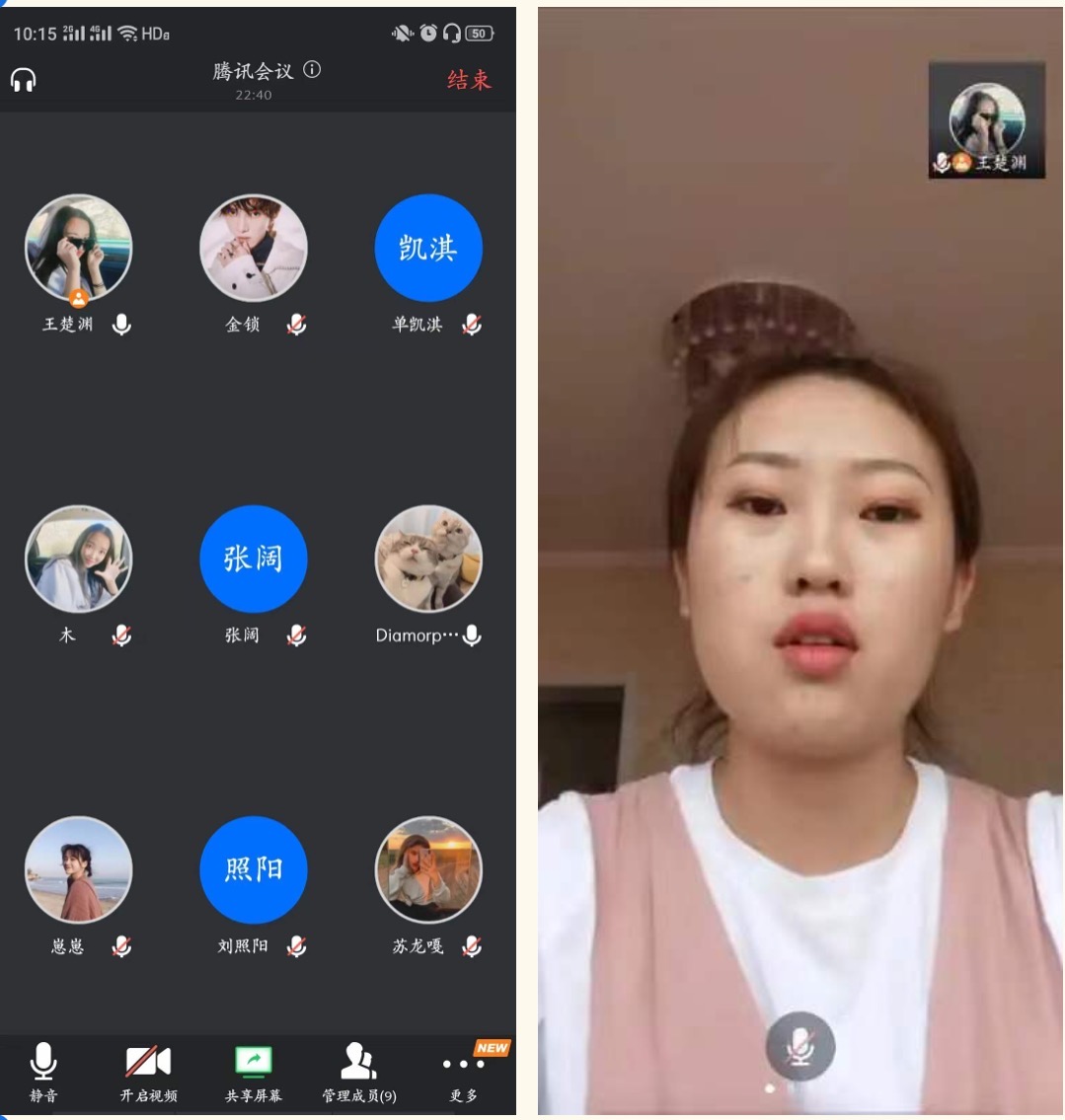Select the Diamorp… participant tile
Screen dimensions: 1065x1120
[x=428, y=560]
